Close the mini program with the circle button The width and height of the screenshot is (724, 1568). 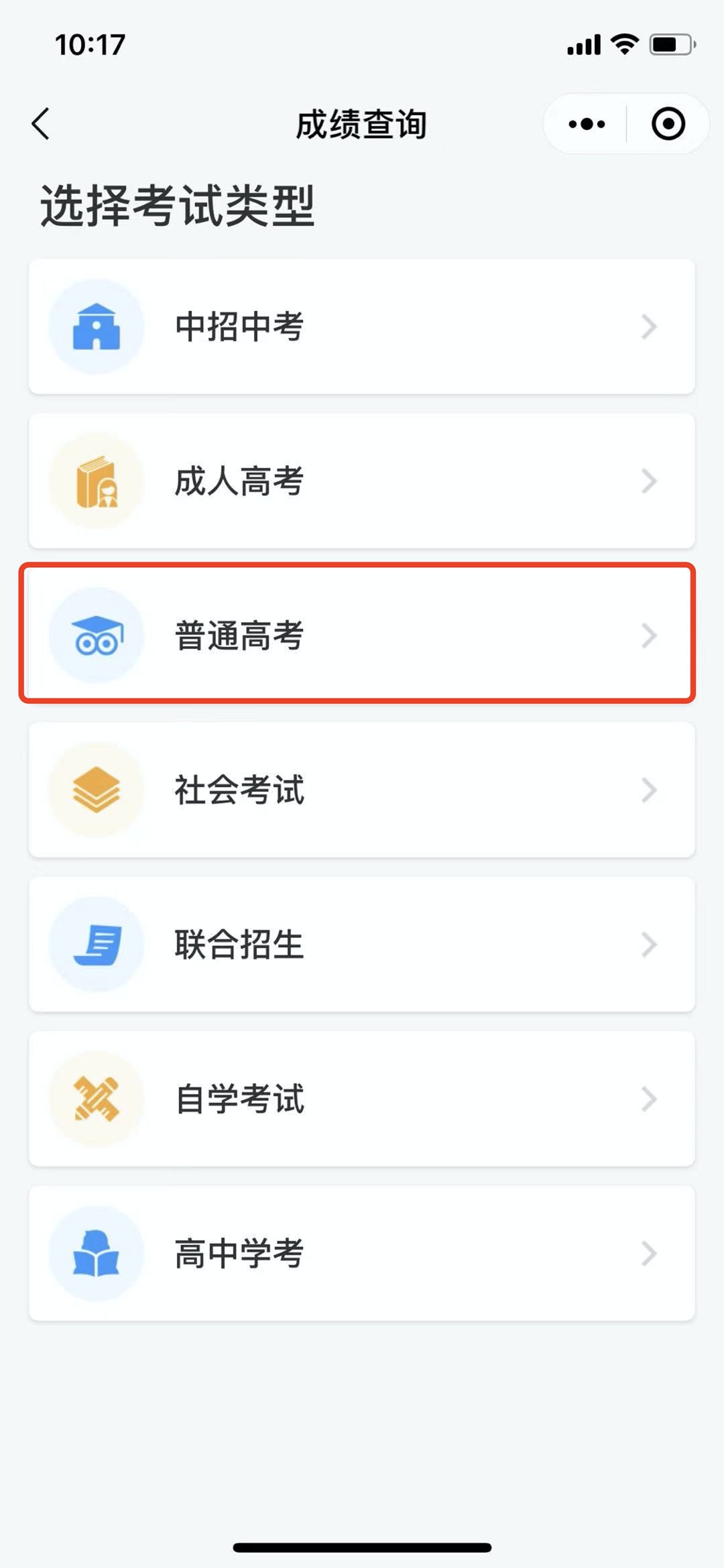(x=668, y=124)
